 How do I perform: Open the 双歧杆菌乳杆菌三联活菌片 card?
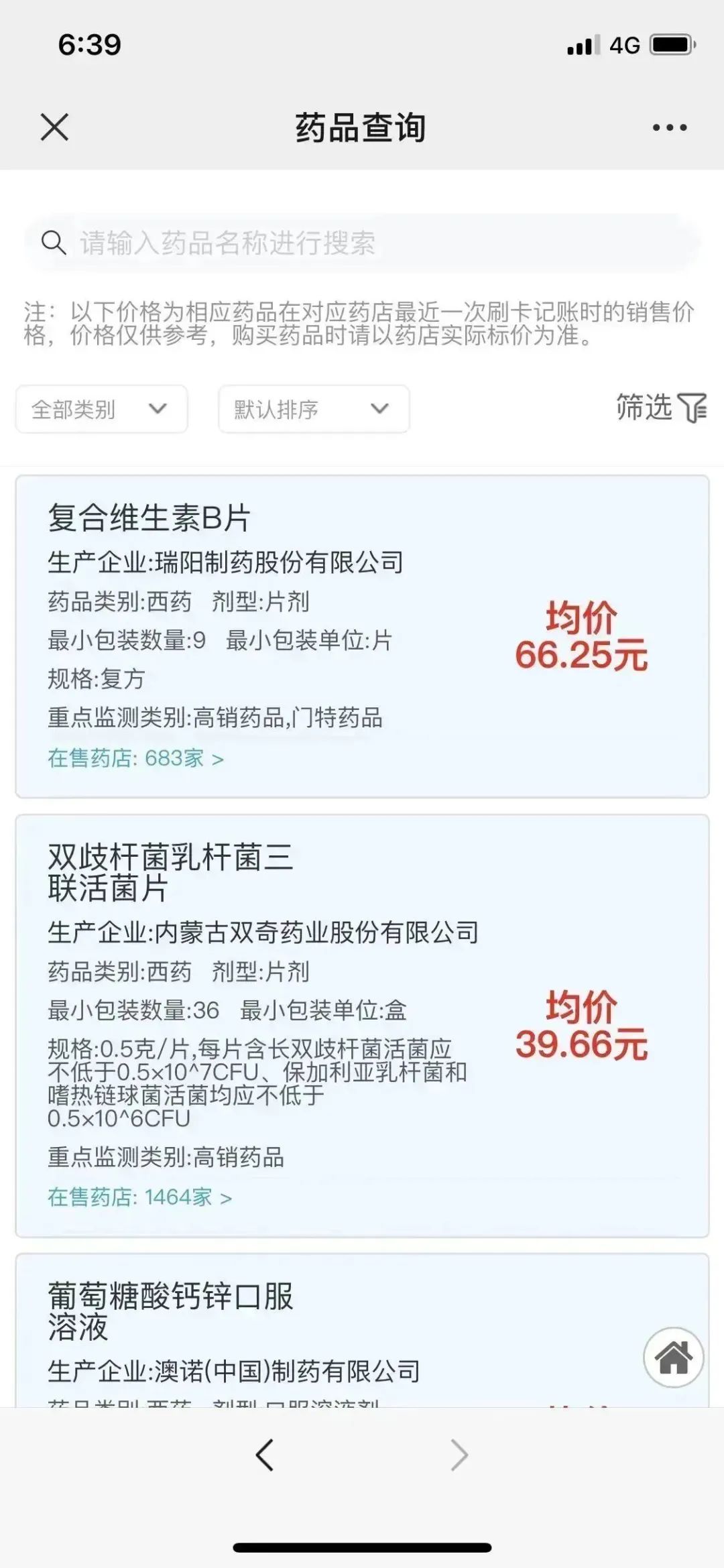coord(362,1026)
